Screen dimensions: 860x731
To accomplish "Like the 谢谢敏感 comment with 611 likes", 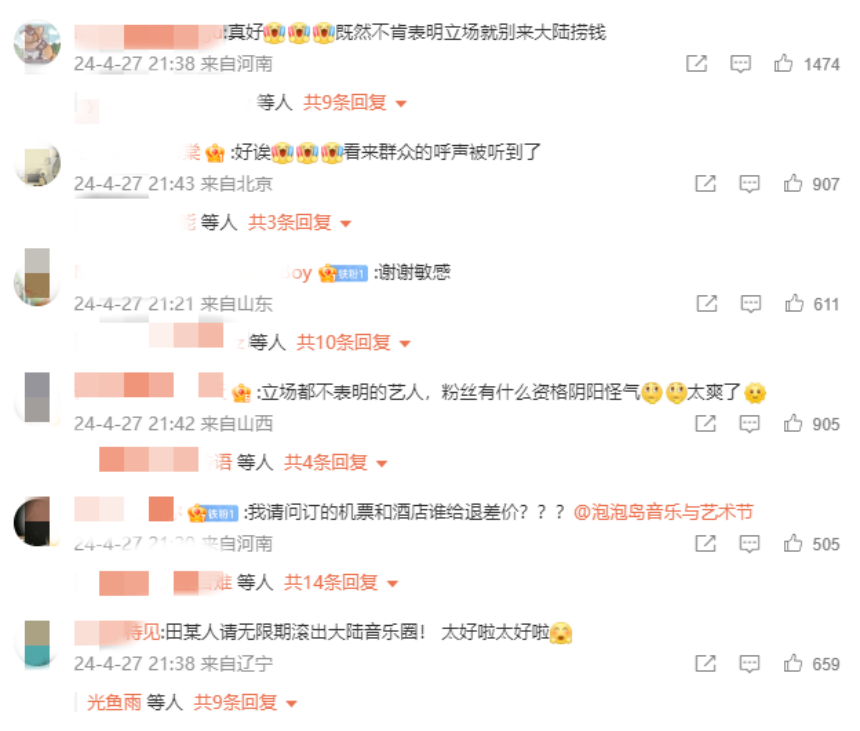I will click(x=793, y=304).
